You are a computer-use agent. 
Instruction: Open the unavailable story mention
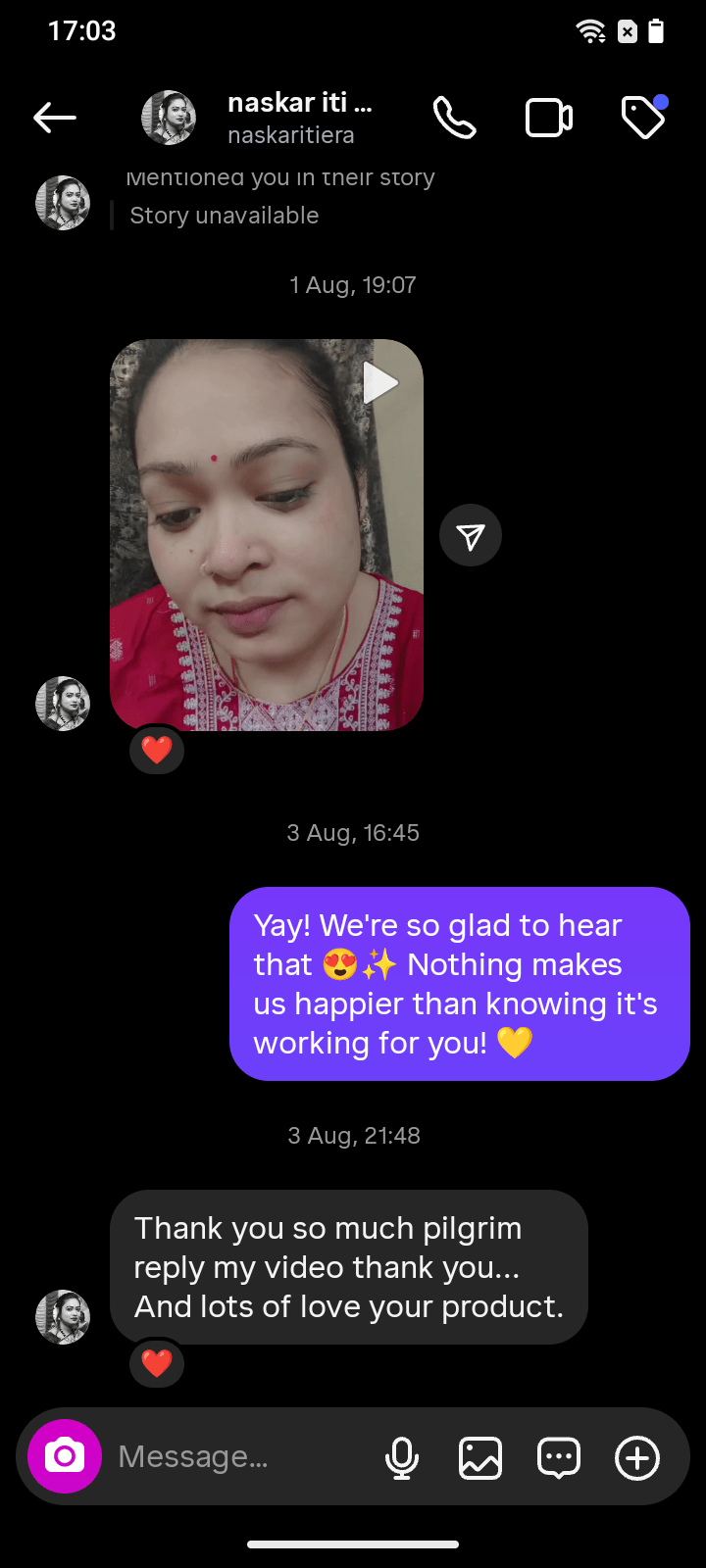tap(225, 216)
